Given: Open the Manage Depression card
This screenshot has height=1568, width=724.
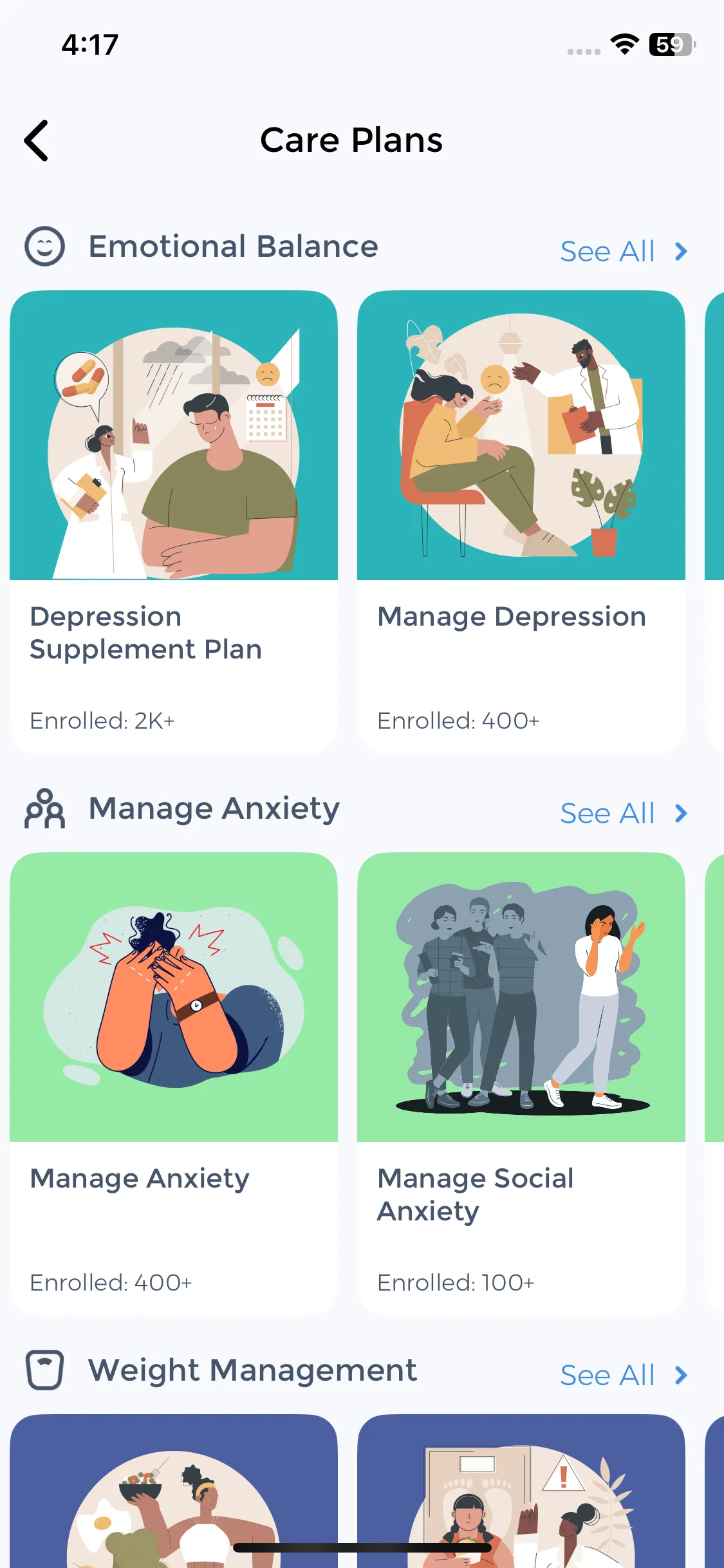Looking at the screenshot, I should click(x=521, y=521).
